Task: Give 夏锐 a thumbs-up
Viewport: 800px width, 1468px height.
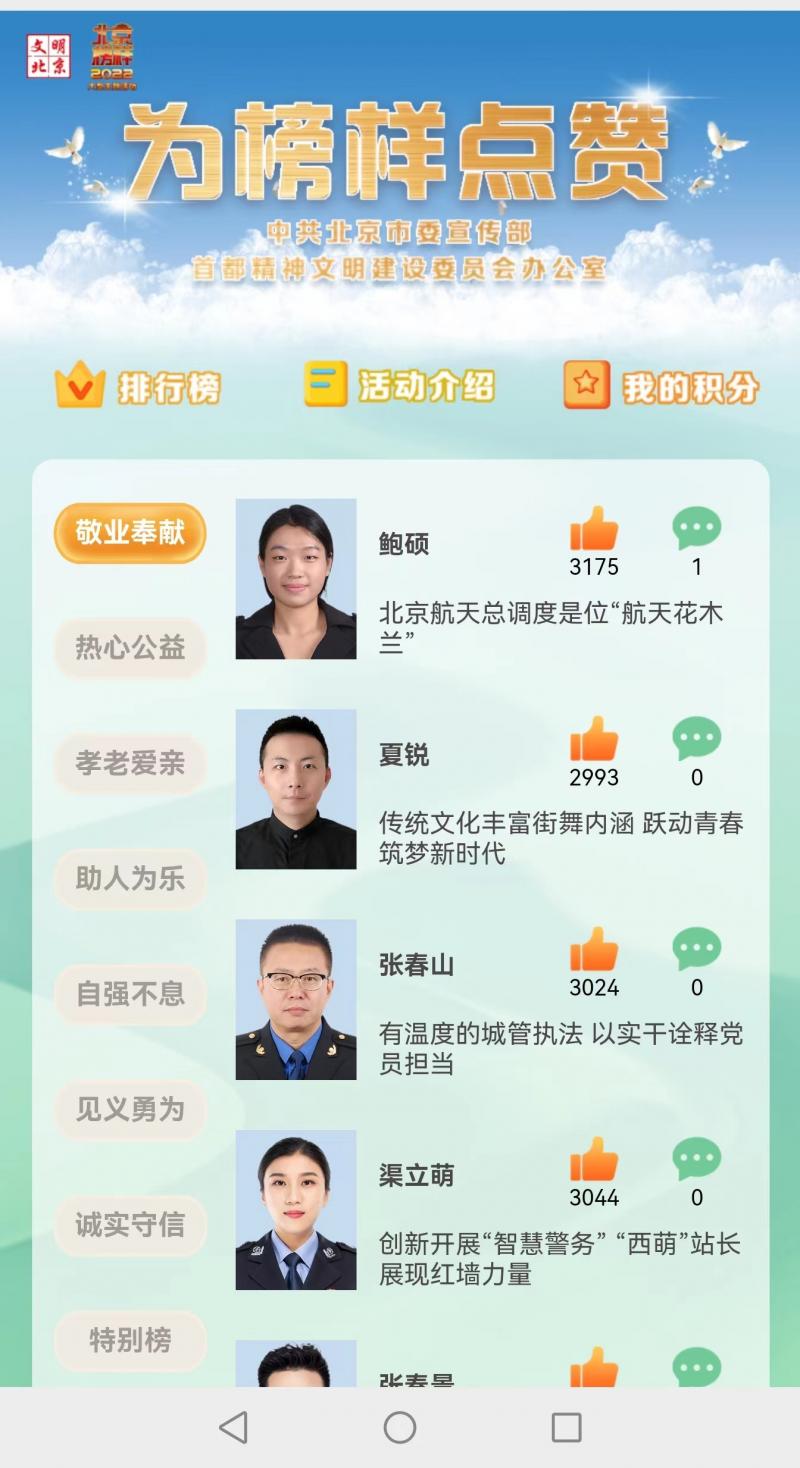Action: coord(594,739)
